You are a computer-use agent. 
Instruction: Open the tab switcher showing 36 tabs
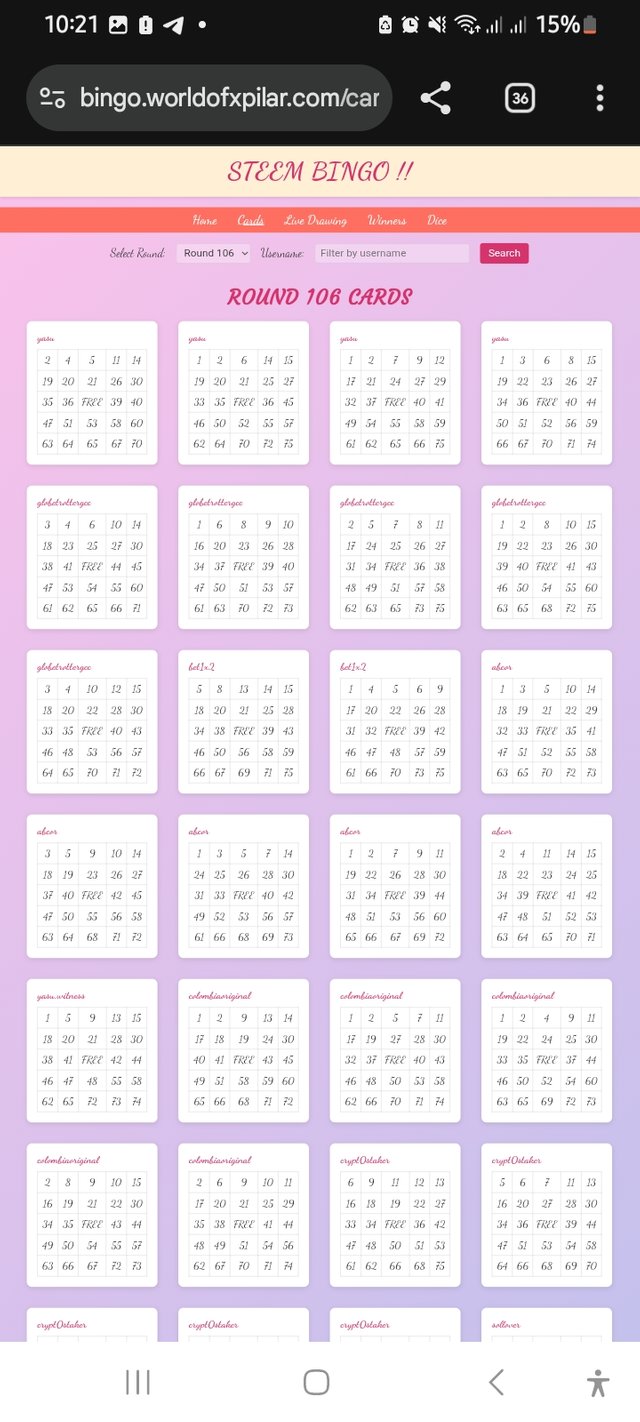tap(520, 98)
